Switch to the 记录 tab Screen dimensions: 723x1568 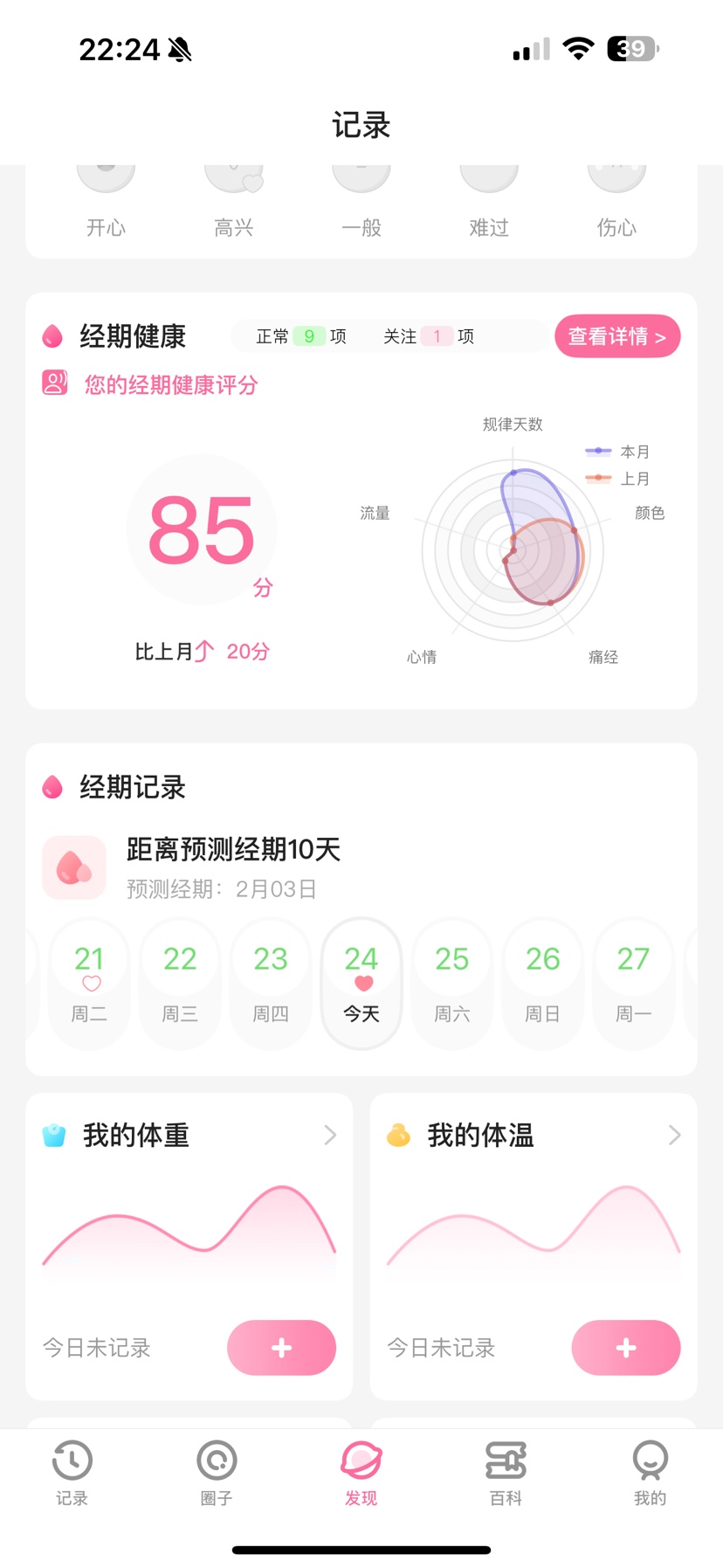[72, 1473]
